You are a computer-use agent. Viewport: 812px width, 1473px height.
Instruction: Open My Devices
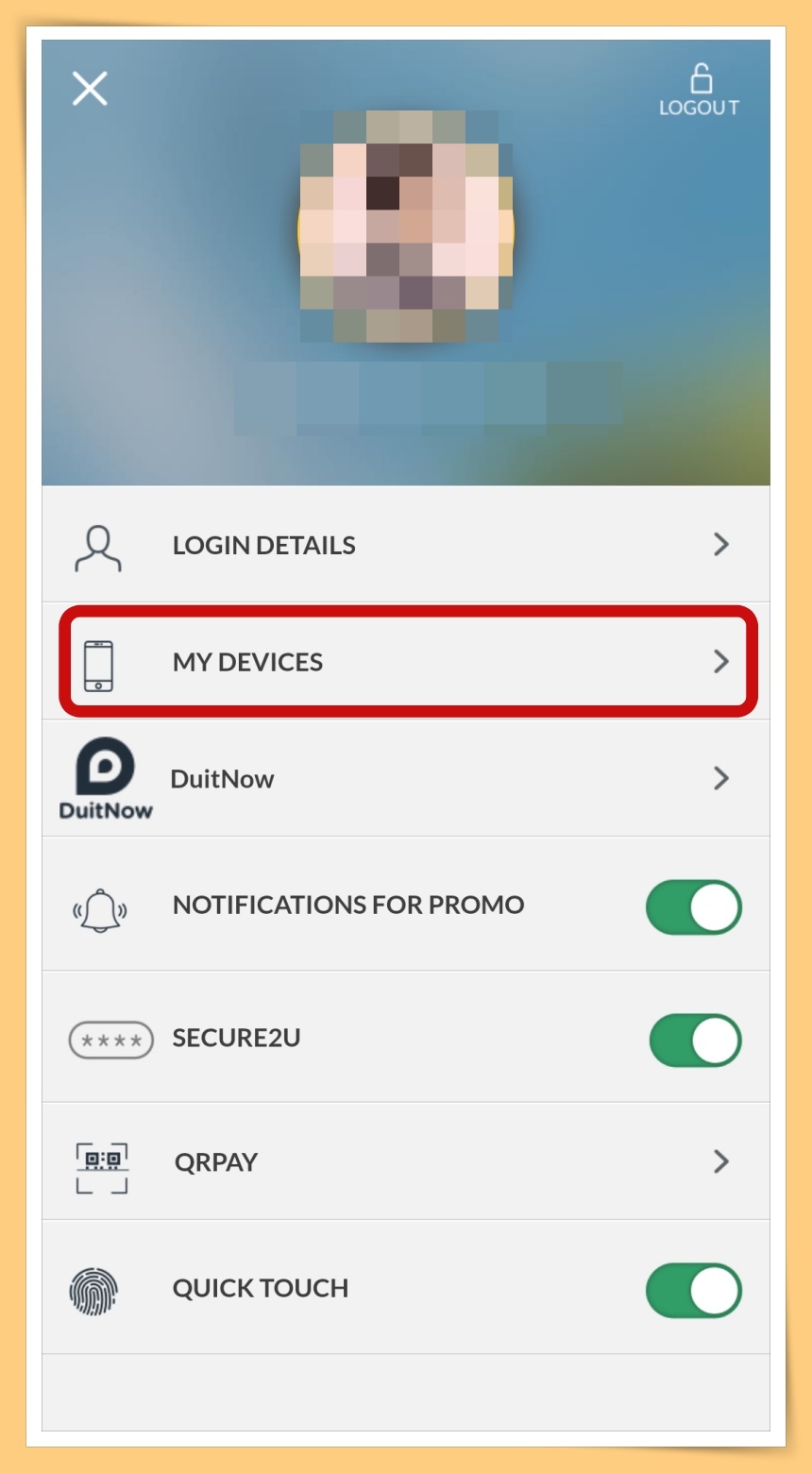tap(406, 662)
